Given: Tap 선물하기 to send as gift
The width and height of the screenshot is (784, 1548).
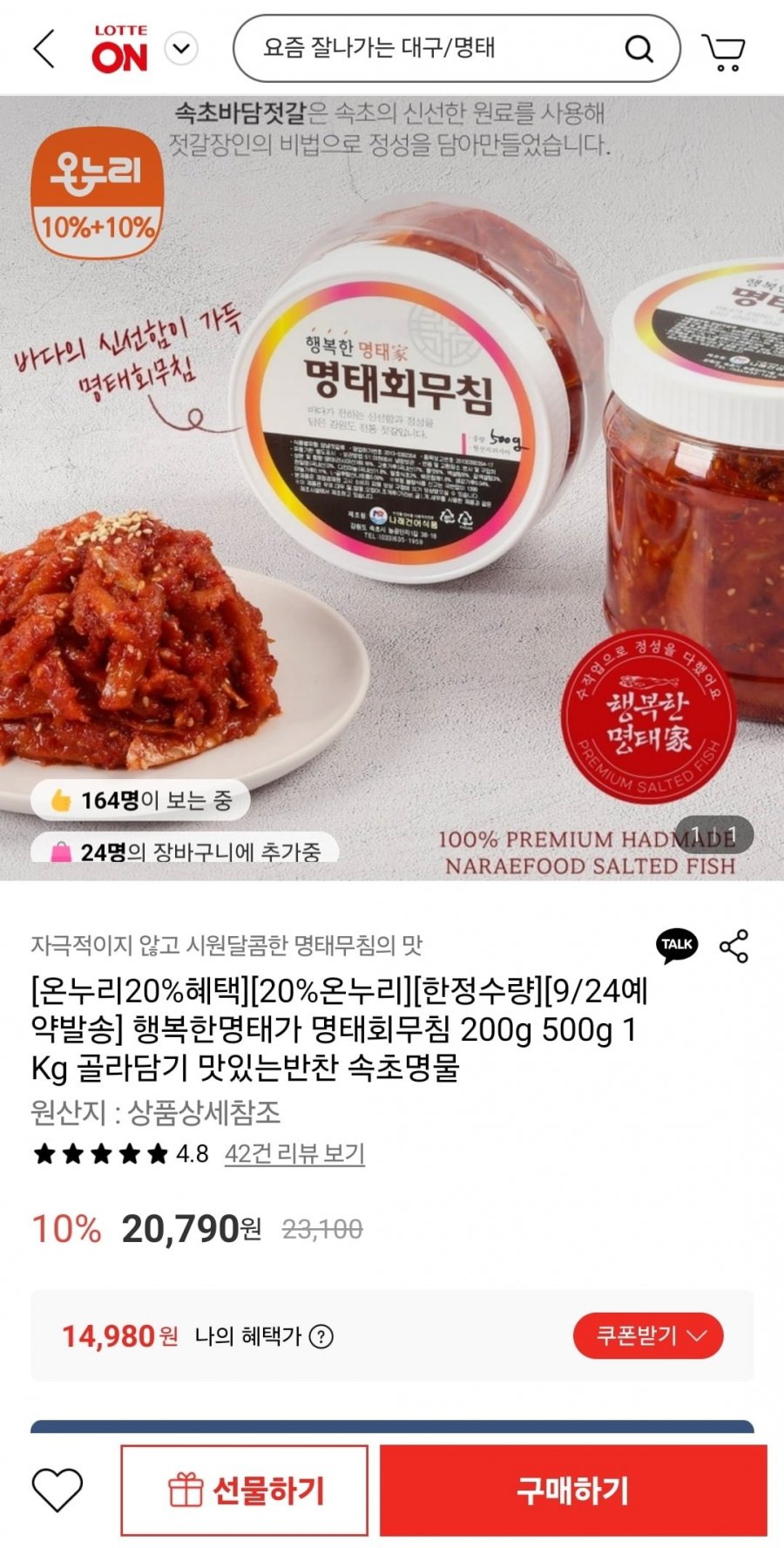Looking at the screenshot, I should tap(245, 1490).
